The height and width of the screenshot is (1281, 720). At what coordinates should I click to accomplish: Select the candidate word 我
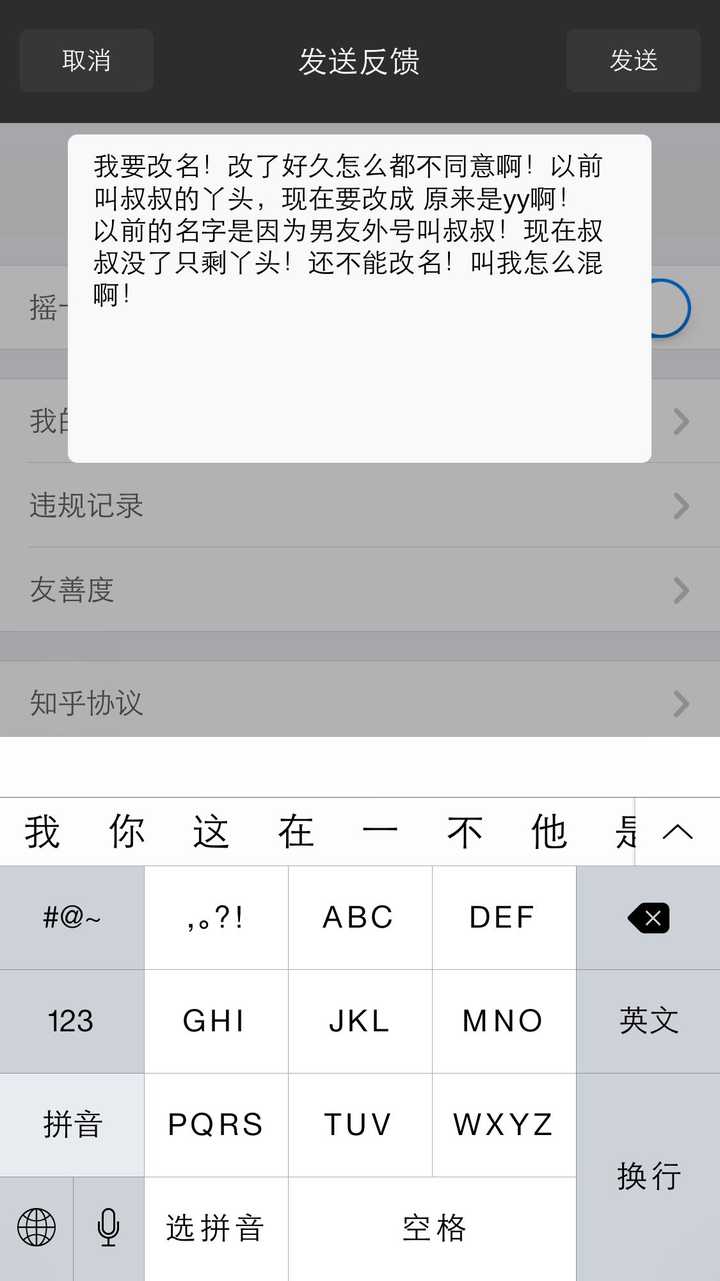click(x=40, y=831)
